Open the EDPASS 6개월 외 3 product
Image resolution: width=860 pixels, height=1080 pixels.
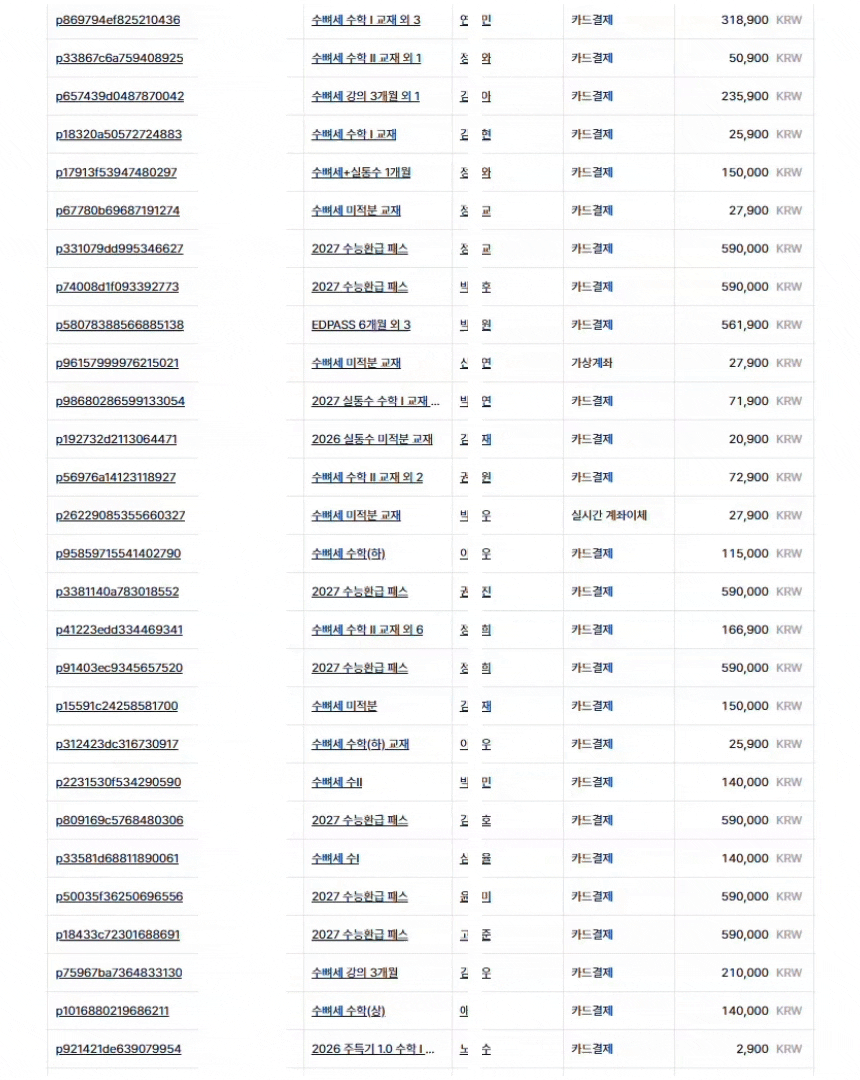(361, 325)
